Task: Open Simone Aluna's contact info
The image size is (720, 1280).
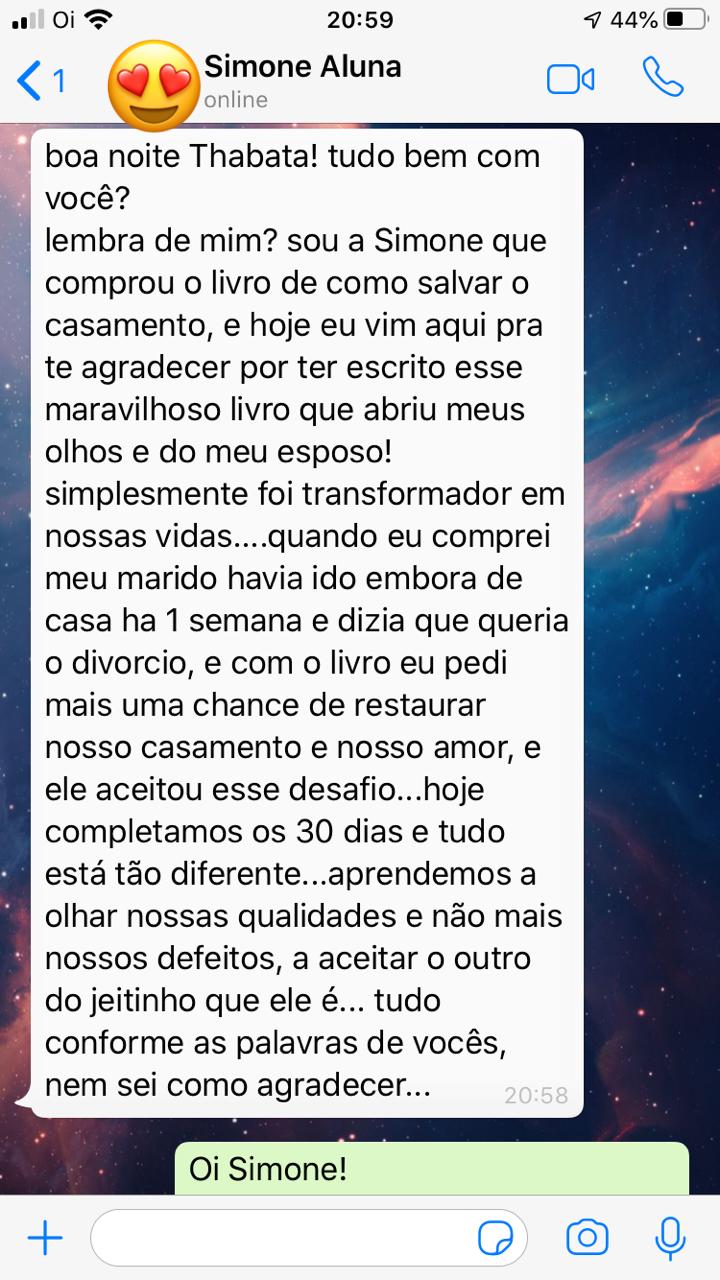Action: point(302,80)
